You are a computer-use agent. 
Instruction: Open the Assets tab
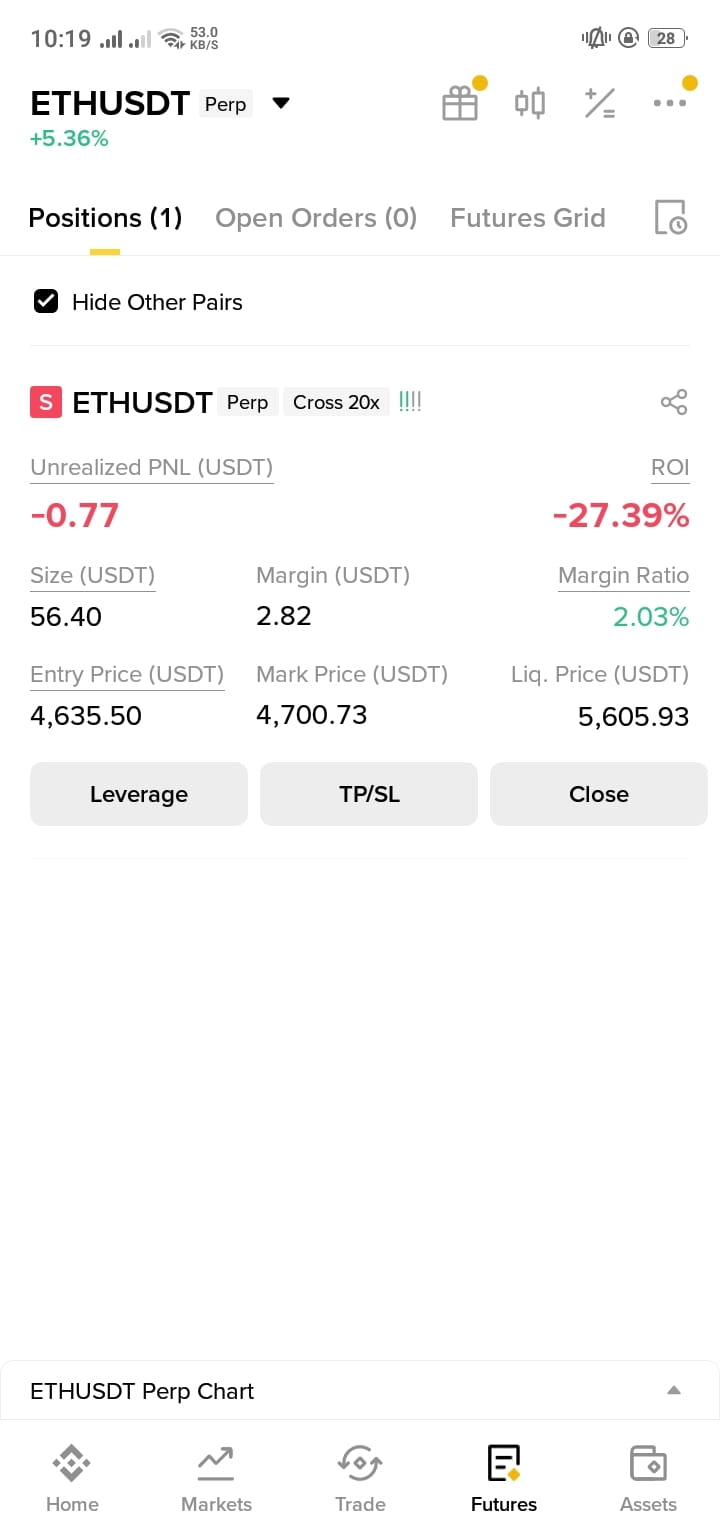[648, 1479]
